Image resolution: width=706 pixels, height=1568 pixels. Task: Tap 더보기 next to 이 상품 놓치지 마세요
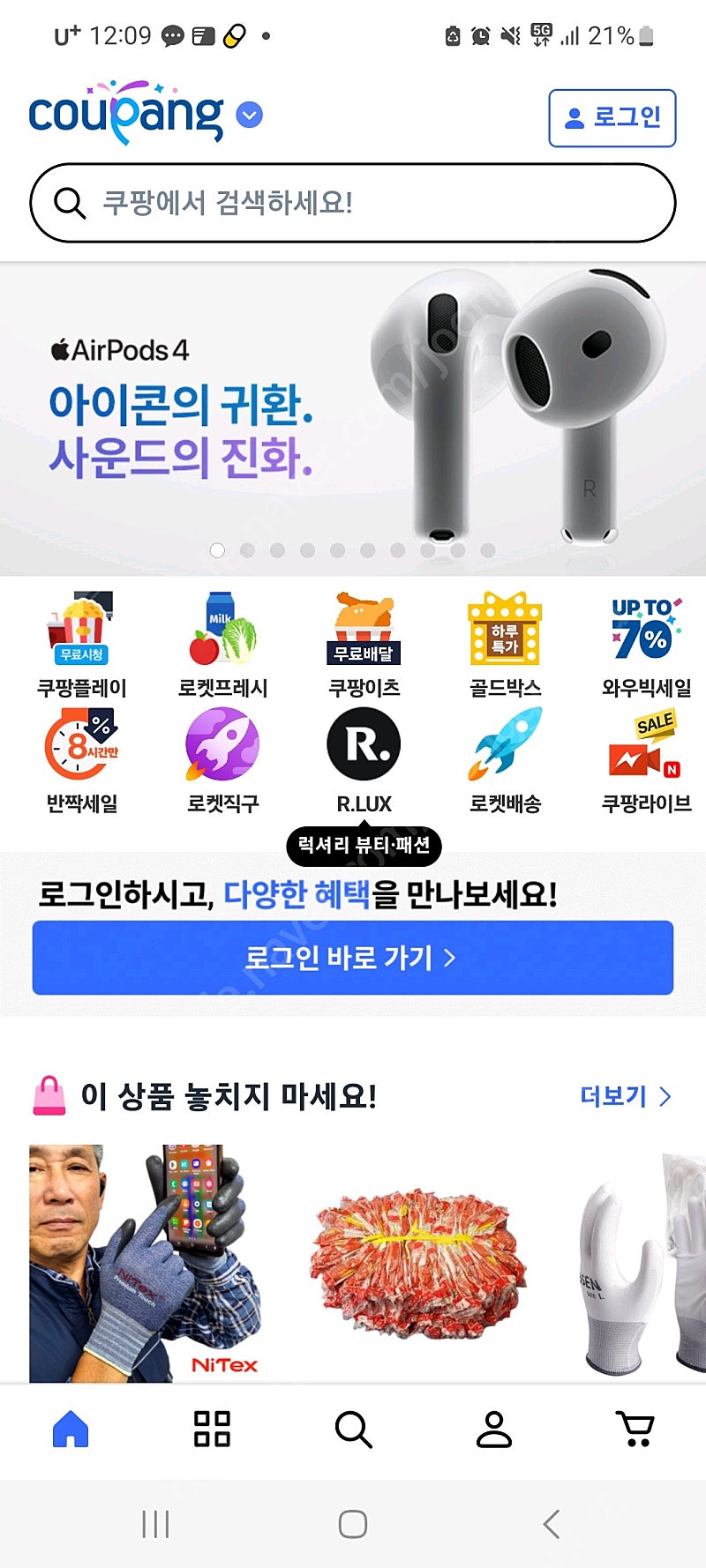click(625, 1096)
